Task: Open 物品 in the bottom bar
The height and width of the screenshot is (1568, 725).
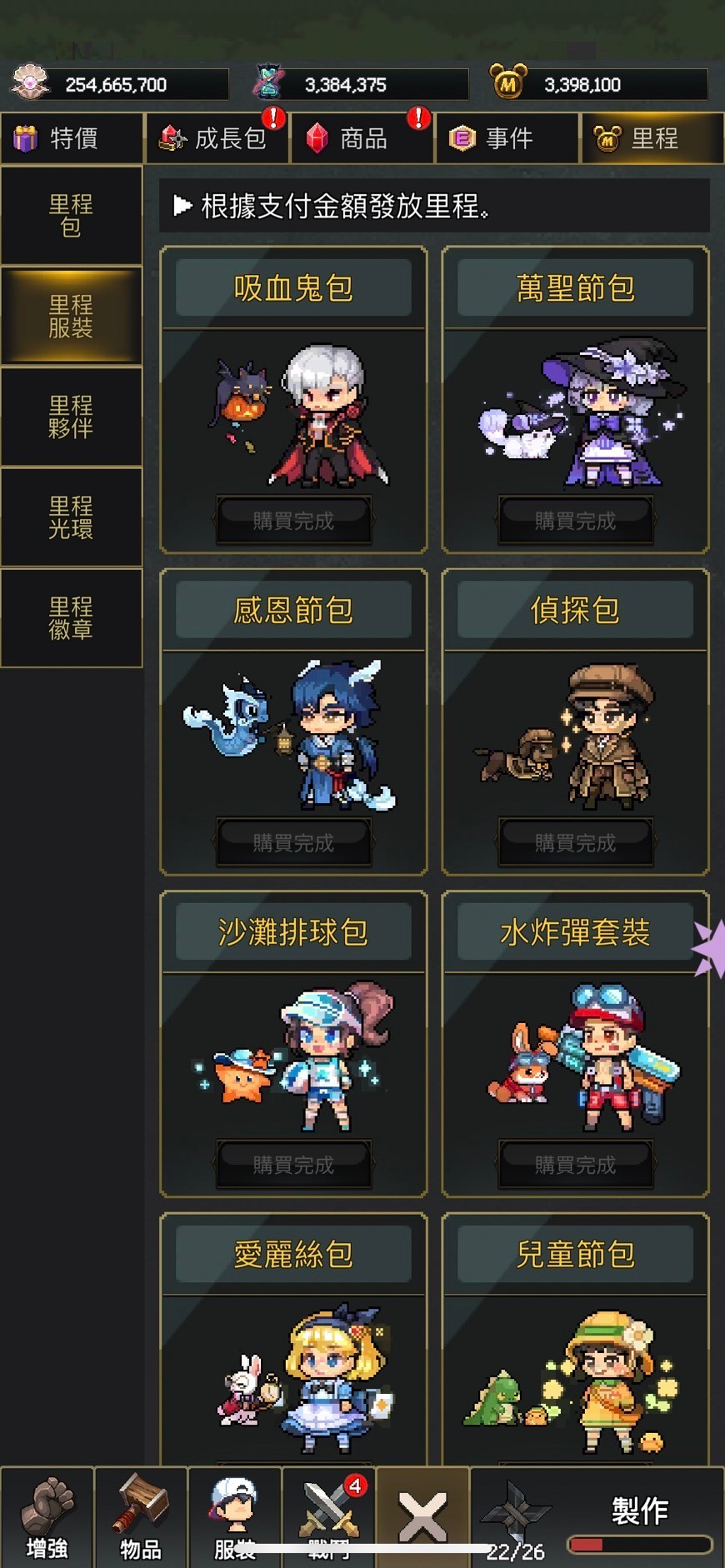Action: click(141, 1518)
